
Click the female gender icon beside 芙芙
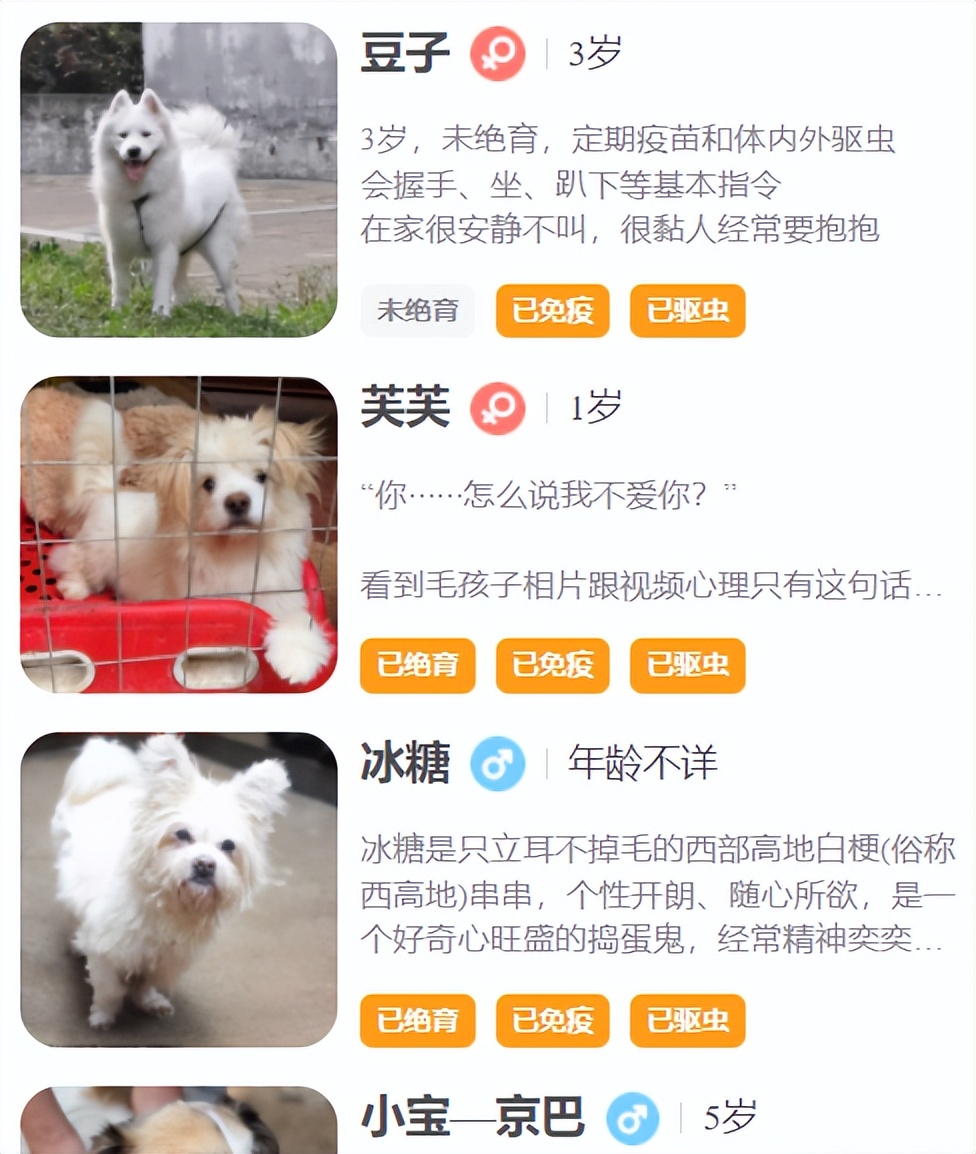point(499,408)
